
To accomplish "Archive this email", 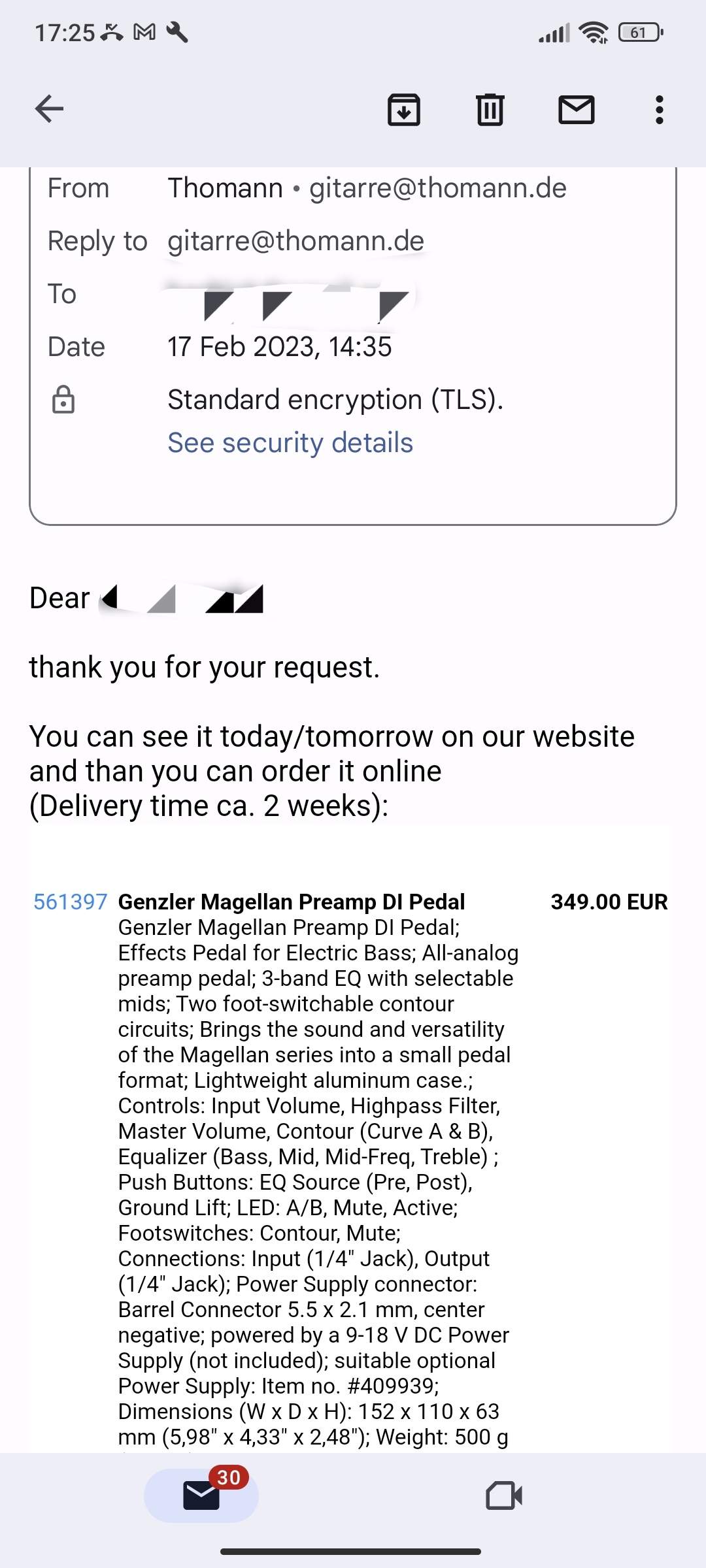I will click(404, 109).
